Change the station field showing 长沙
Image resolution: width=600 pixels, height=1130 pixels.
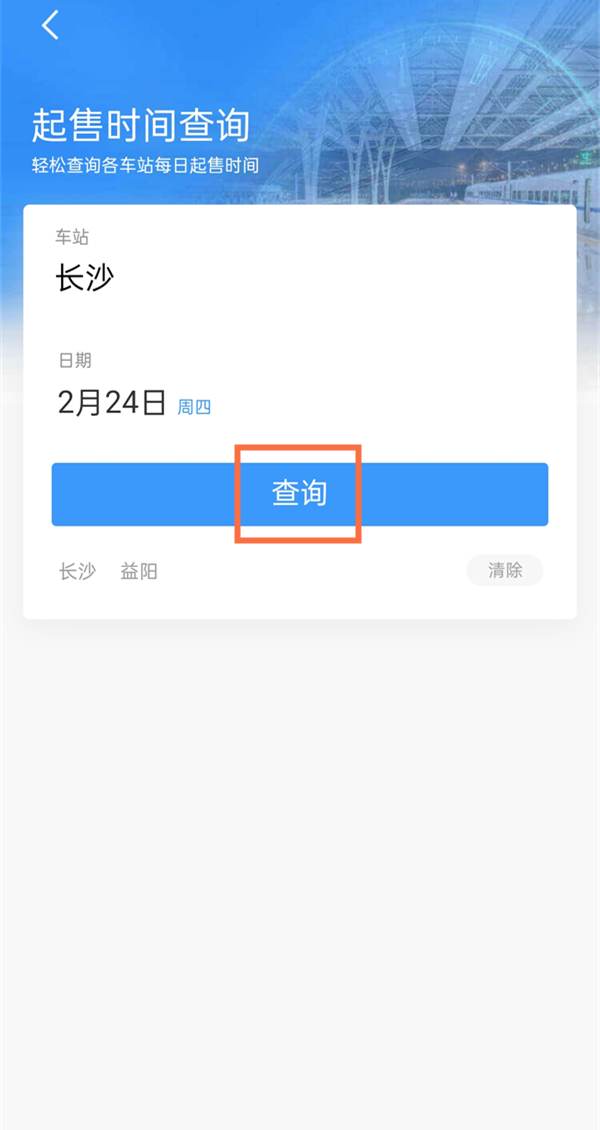click(x=85, y=279)
